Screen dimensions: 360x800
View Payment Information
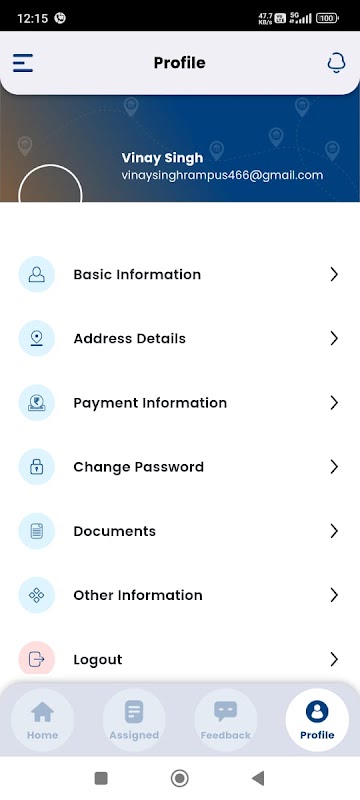point(180,403)
